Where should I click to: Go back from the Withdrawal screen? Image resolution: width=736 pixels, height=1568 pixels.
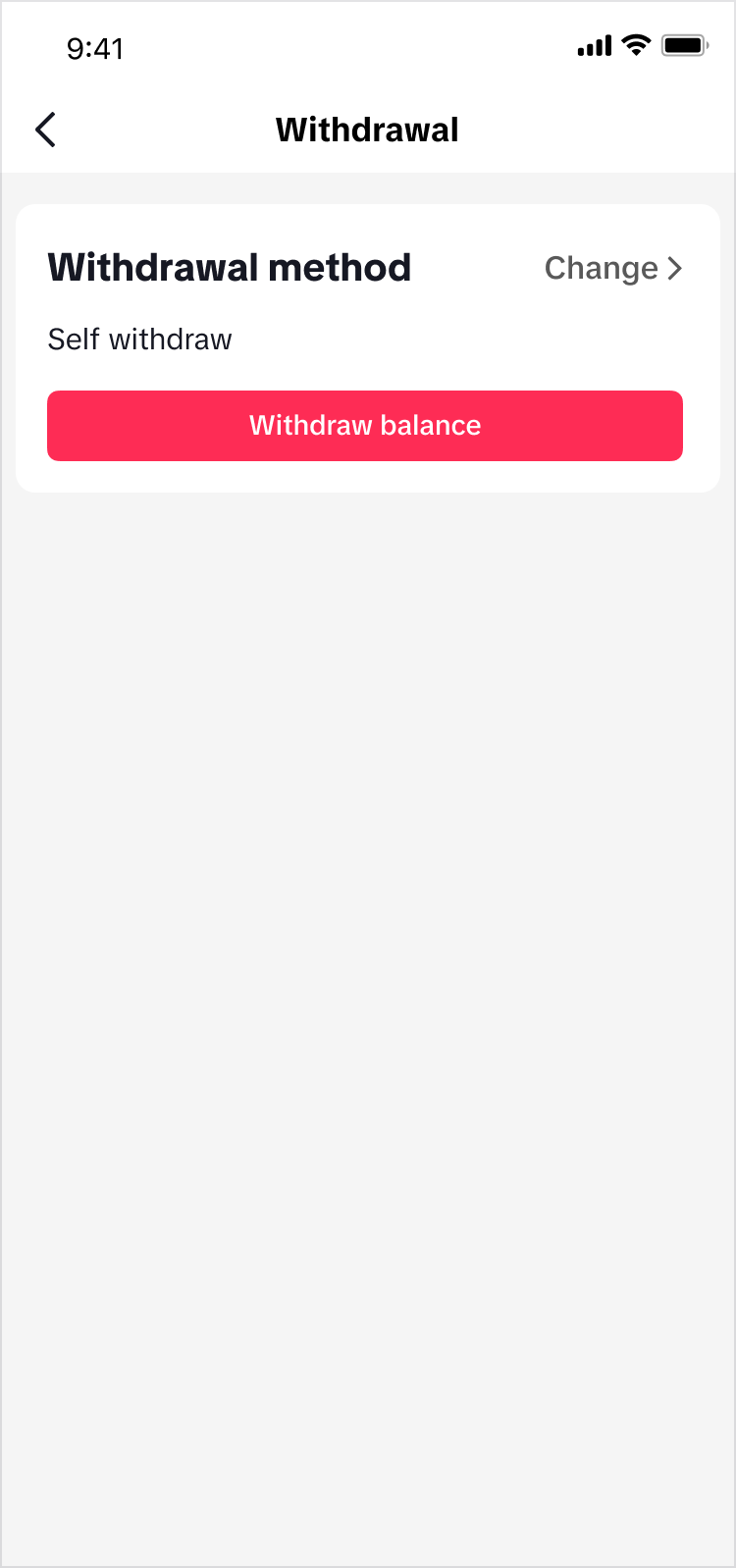pyautogui.click(x=46, y=130)
